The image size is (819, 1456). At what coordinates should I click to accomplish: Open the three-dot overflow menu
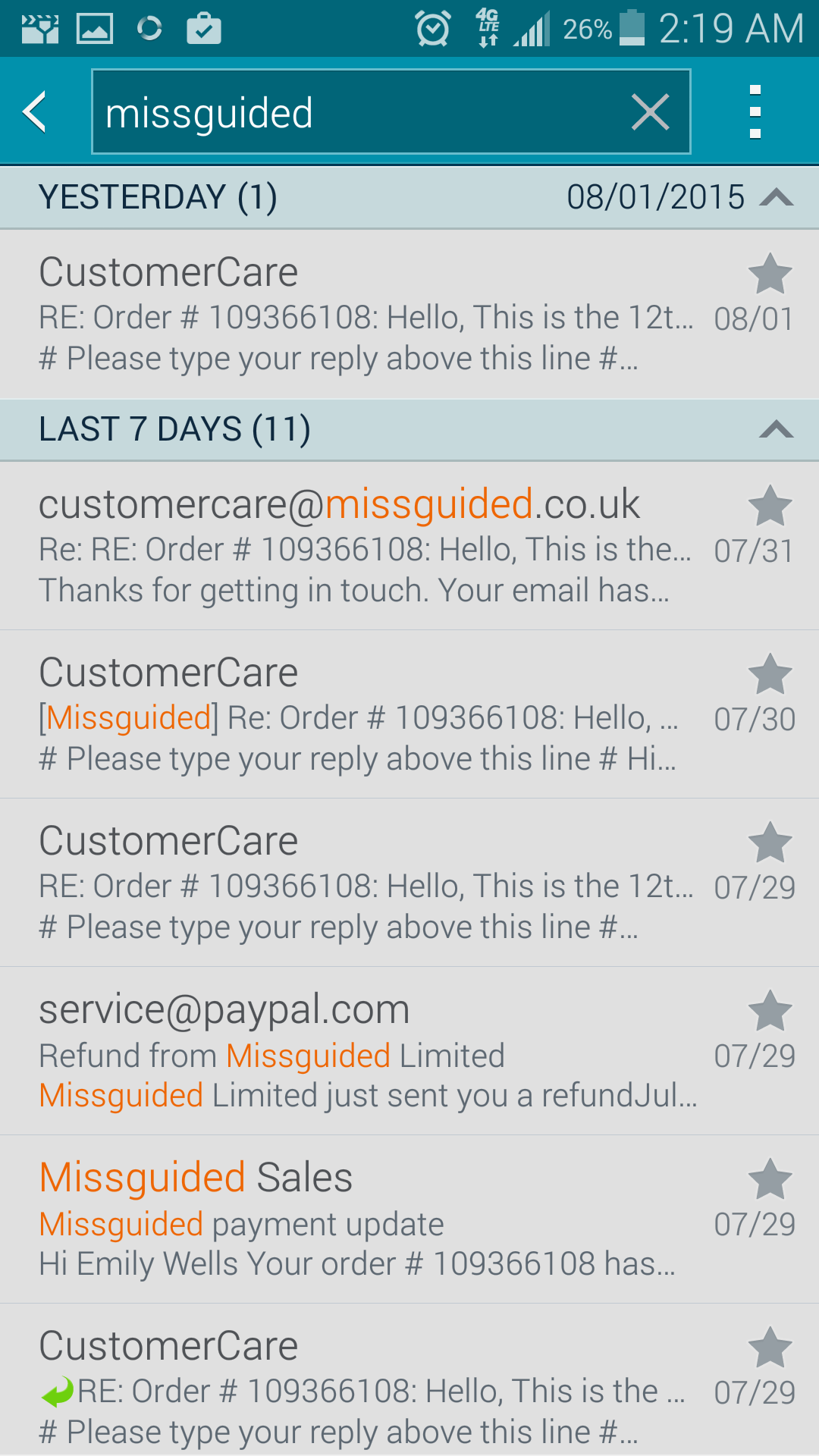[x=755, y=112]
